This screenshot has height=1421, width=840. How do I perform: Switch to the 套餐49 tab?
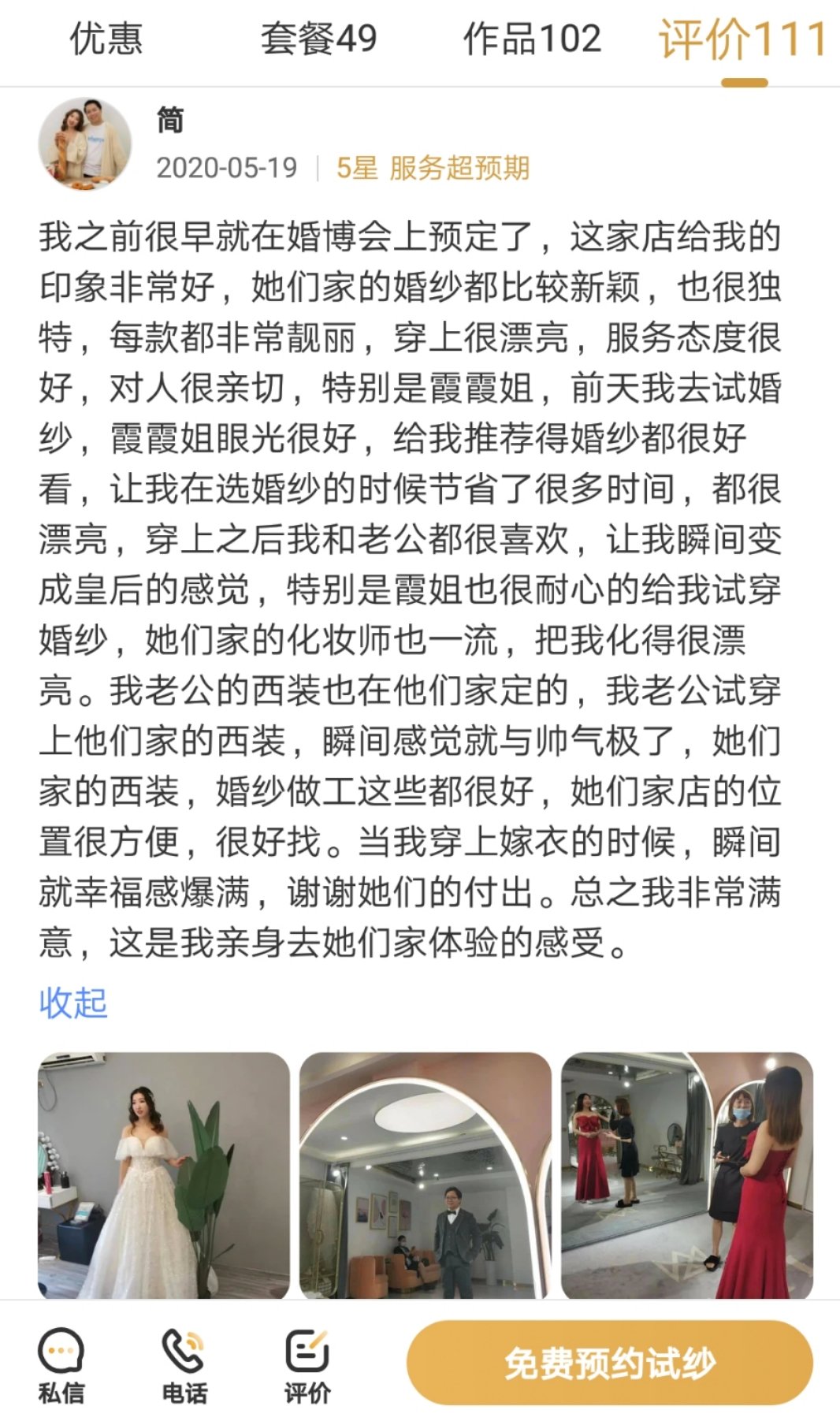click(318, 39)
